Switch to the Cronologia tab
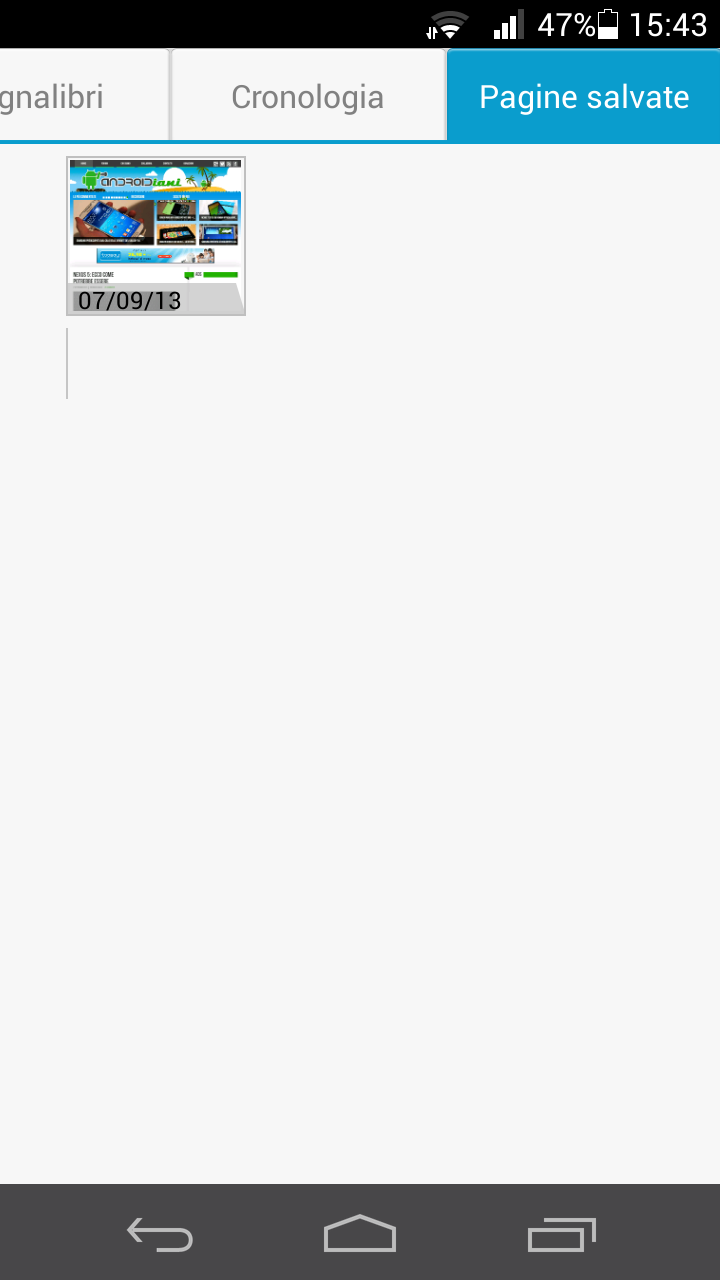 (x=308, y=96)
